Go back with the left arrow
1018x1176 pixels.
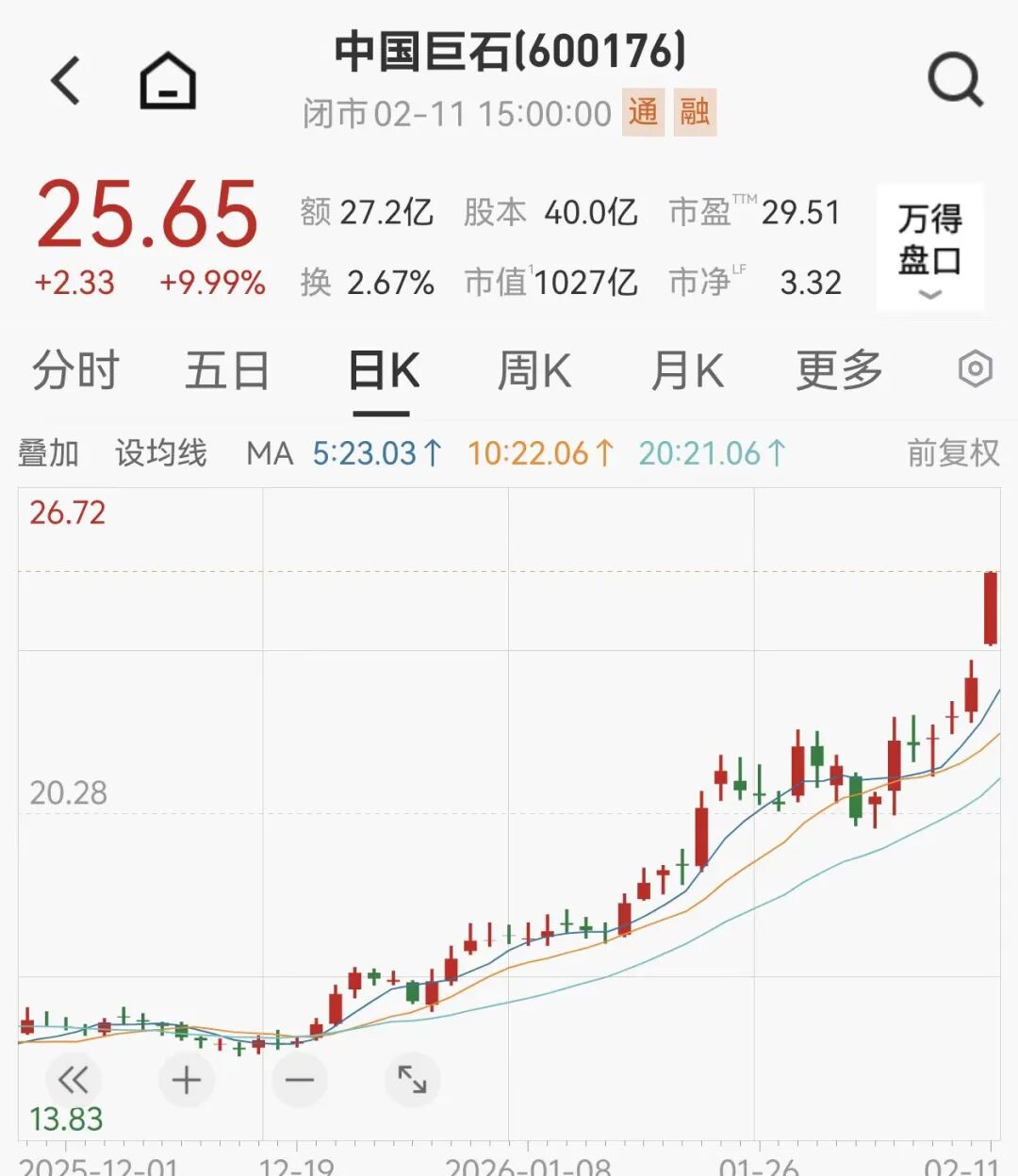coord(66,79)
